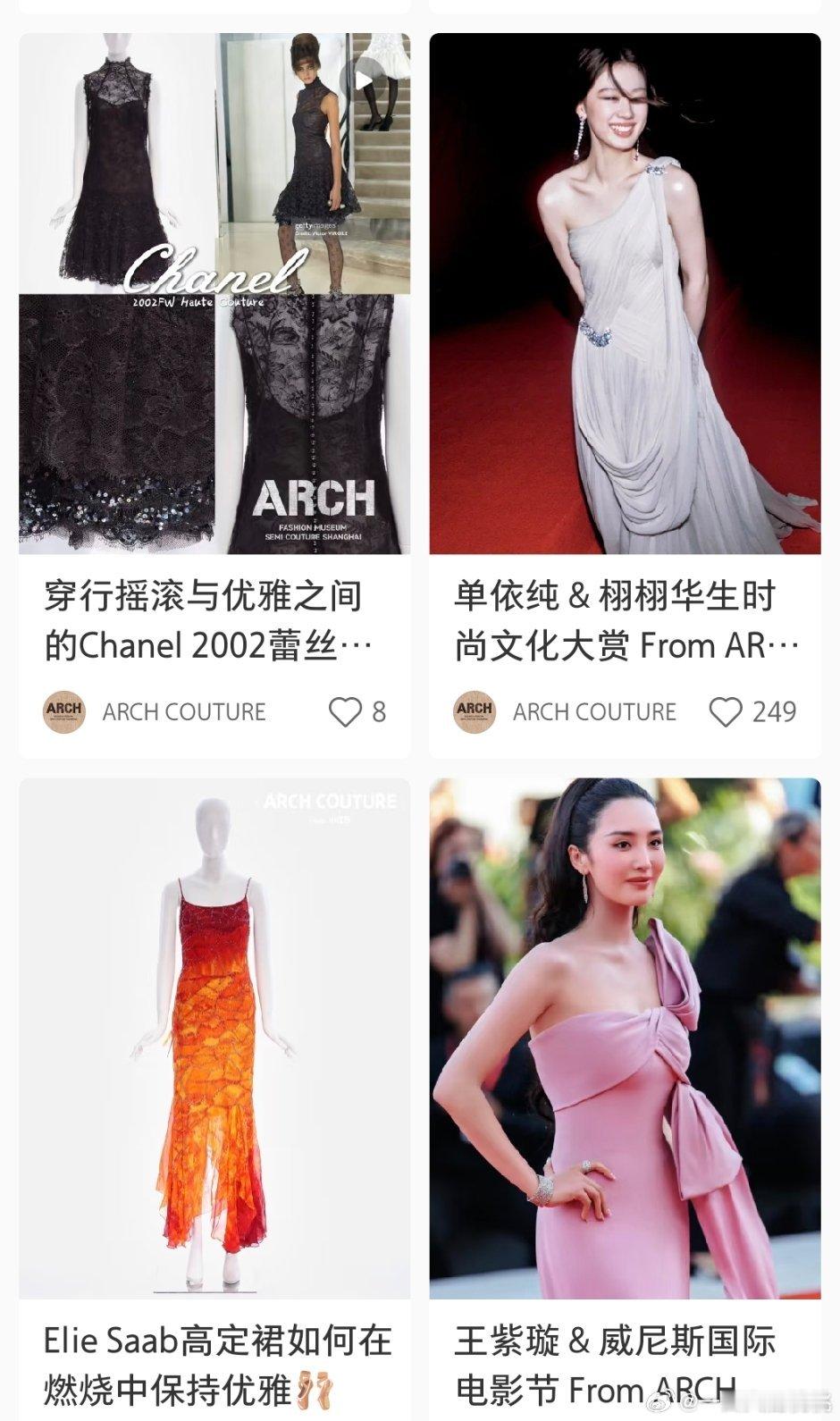Open the 单依纯 栩栩华生 fashion post
This screenshot has width=840, height=1421.
click(x=625, y=295)
